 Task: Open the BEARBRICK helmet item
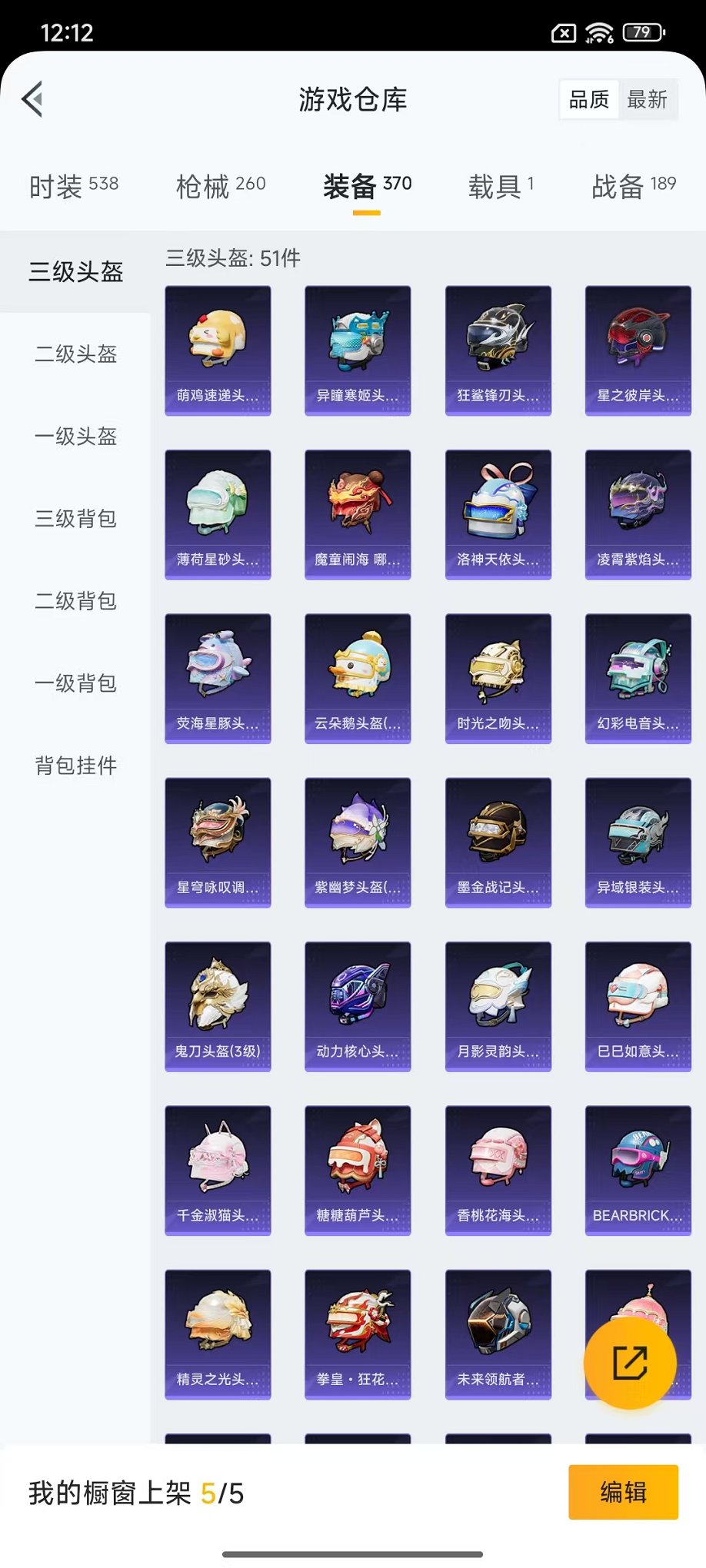(638, 1170)
